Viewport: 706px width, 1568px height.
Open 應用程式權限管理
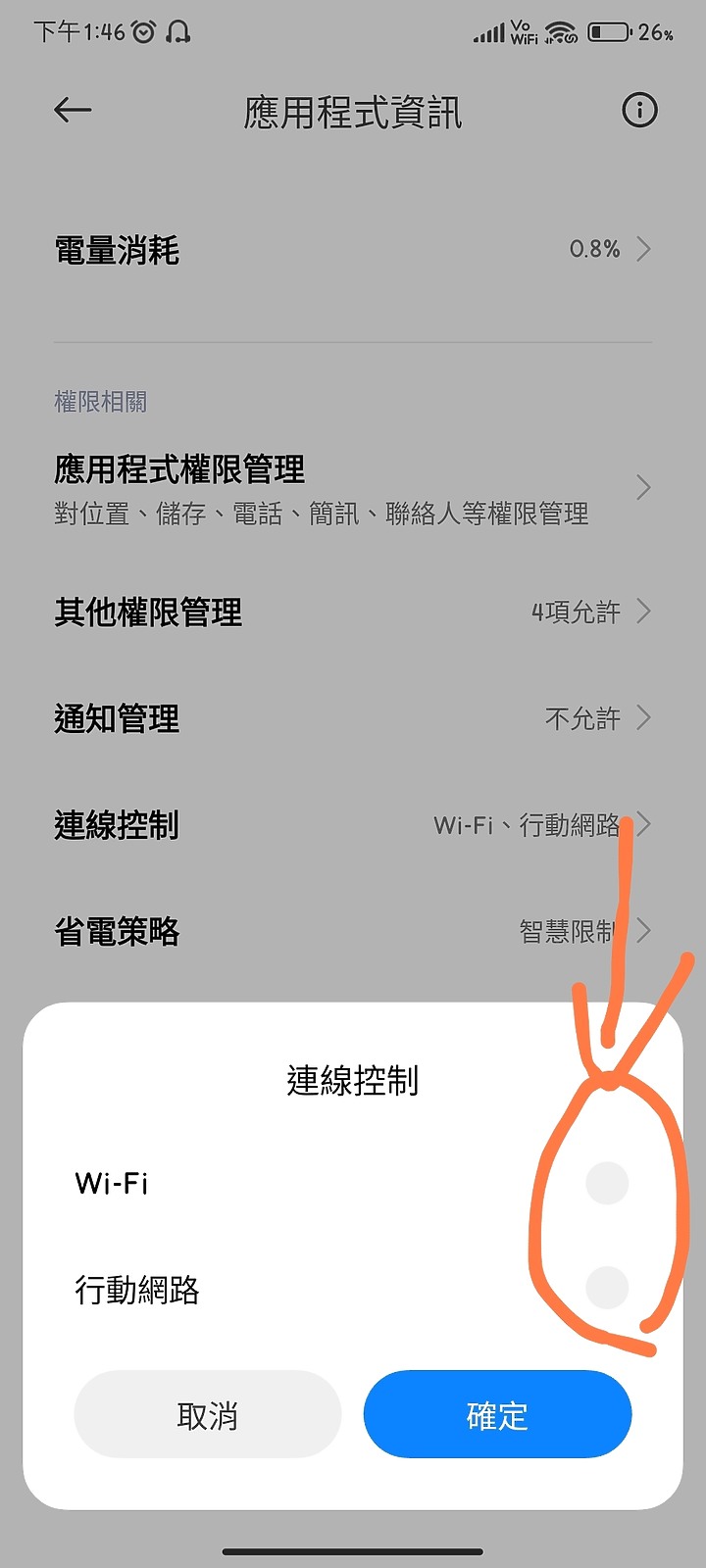(x=353, y=488)
